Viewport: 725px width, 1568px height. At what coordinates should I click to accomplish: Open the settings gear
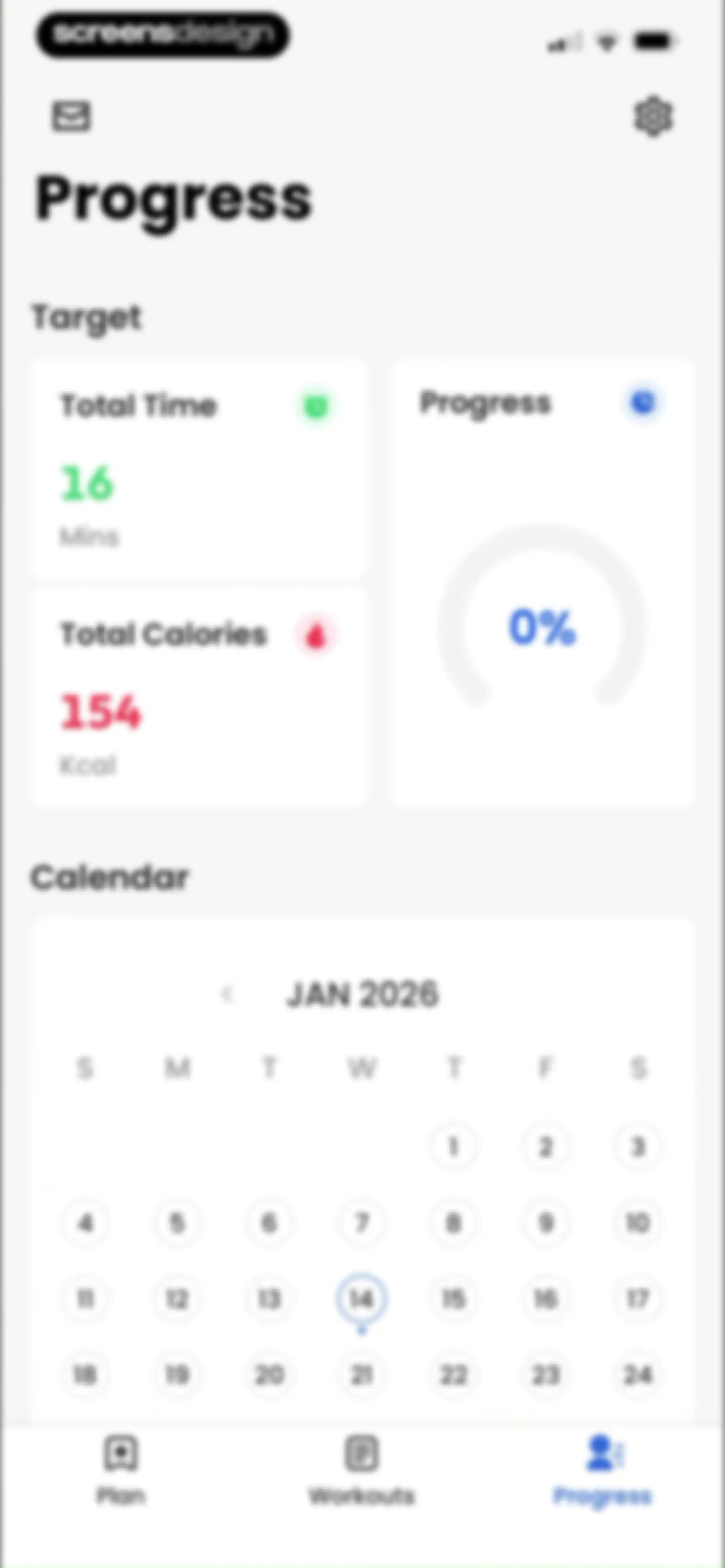coord(653,116)
